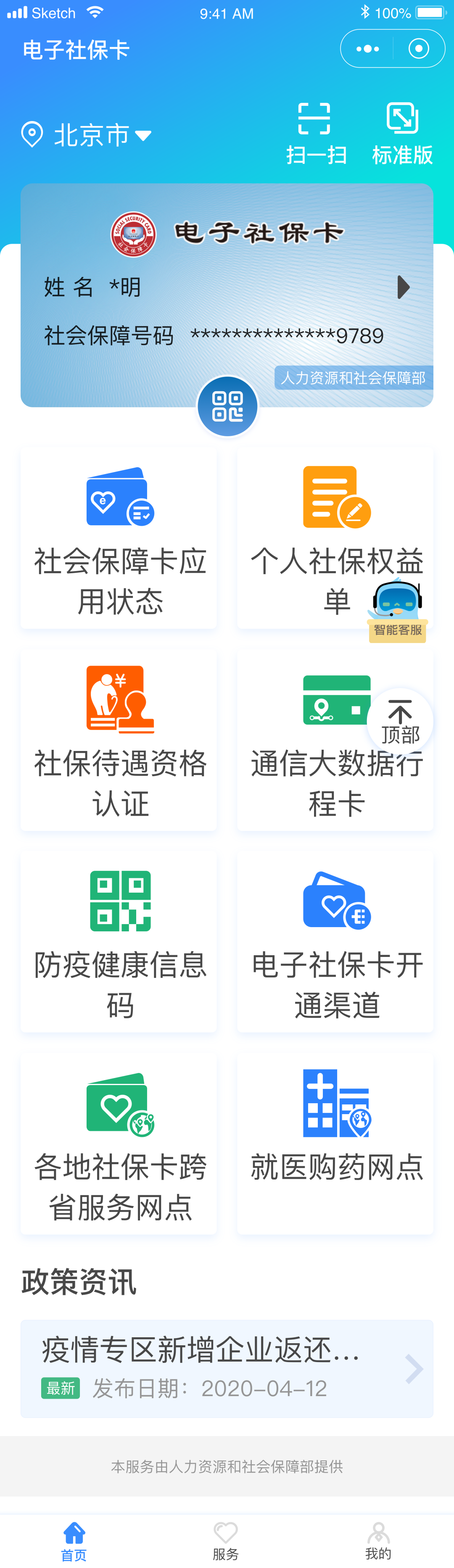Switch to the 我的 tab
The height and width of the screenshot is (1568, 454).
[x=378, y=1541]
